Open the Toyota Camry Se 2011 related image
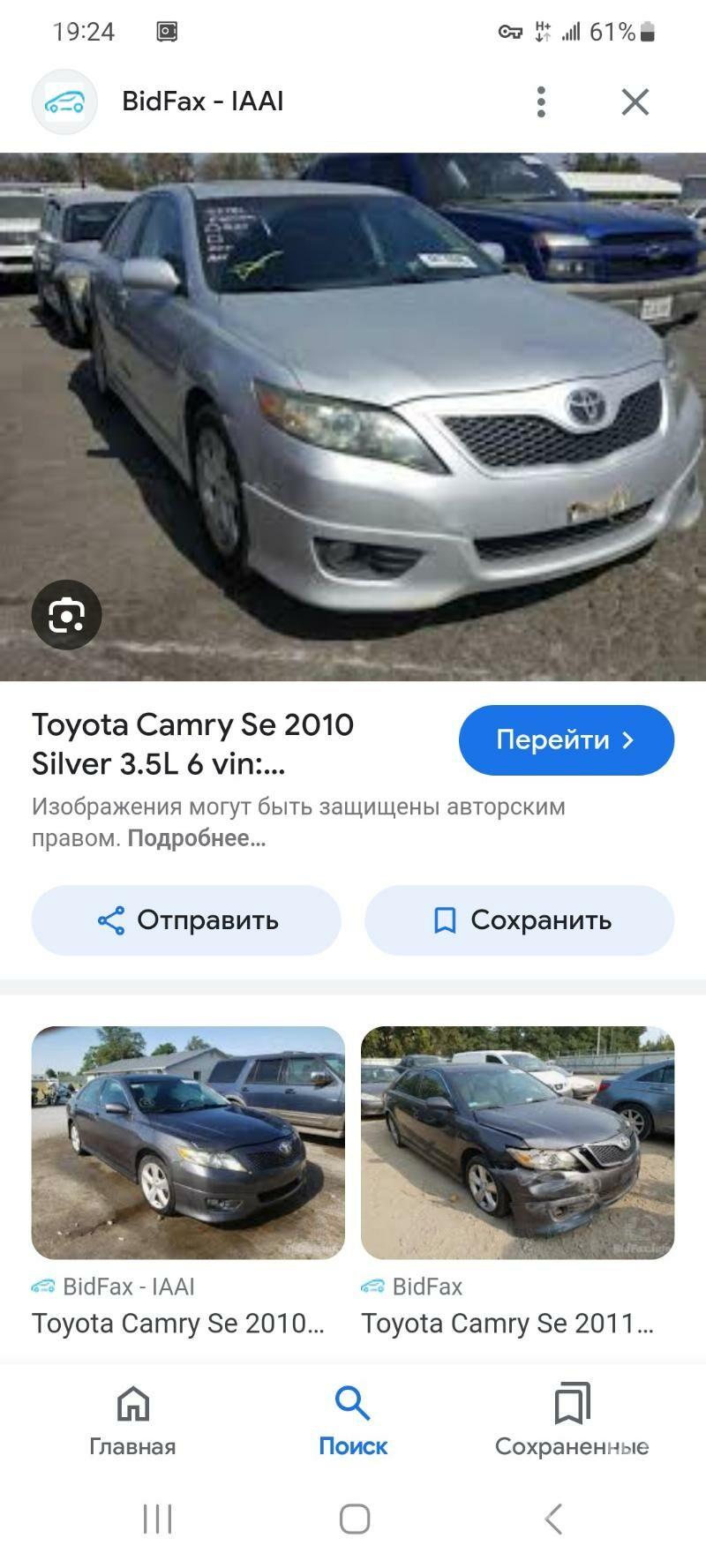This screenshot has width=706, height=1568. 517,1142
